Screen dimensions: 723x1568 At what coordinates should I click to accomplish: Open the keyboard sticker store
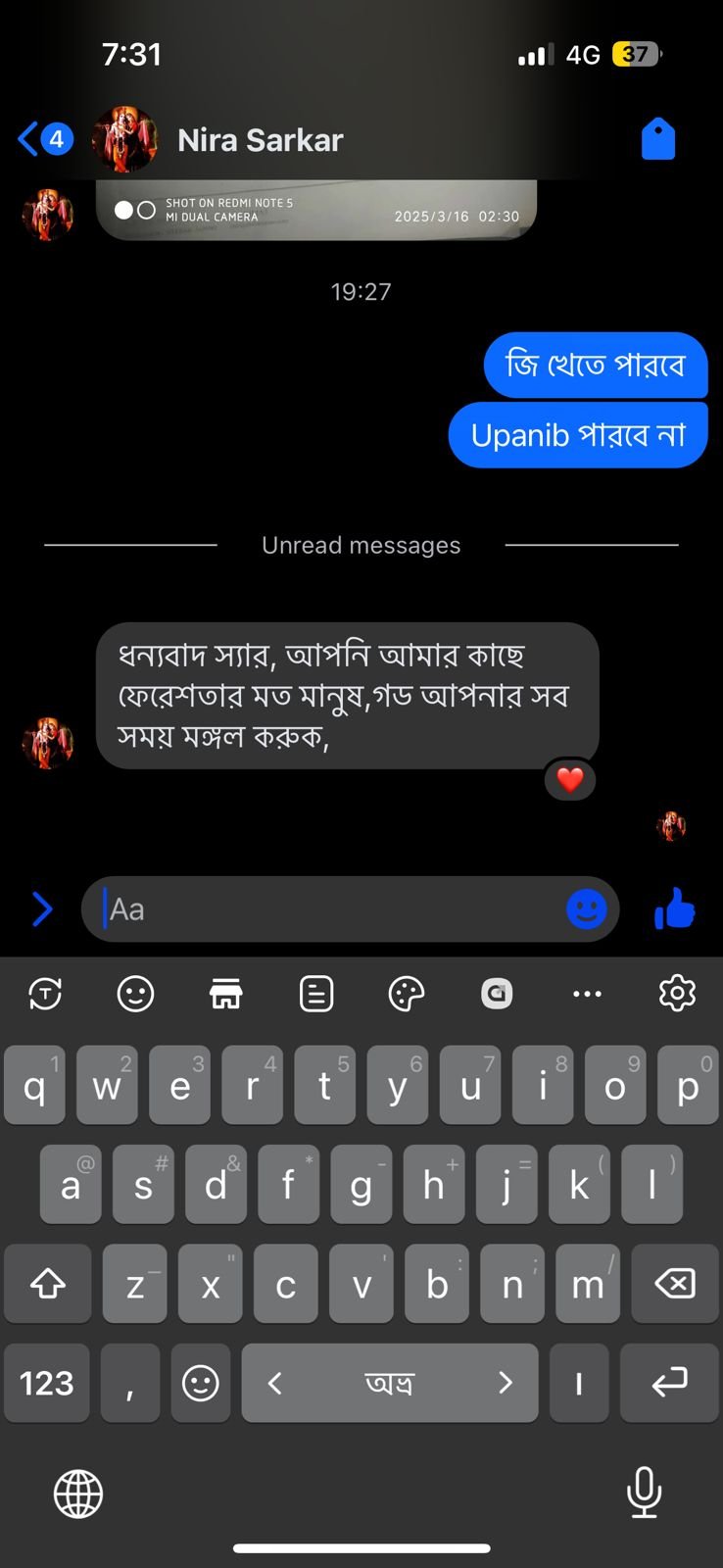(x=225, y=994)
